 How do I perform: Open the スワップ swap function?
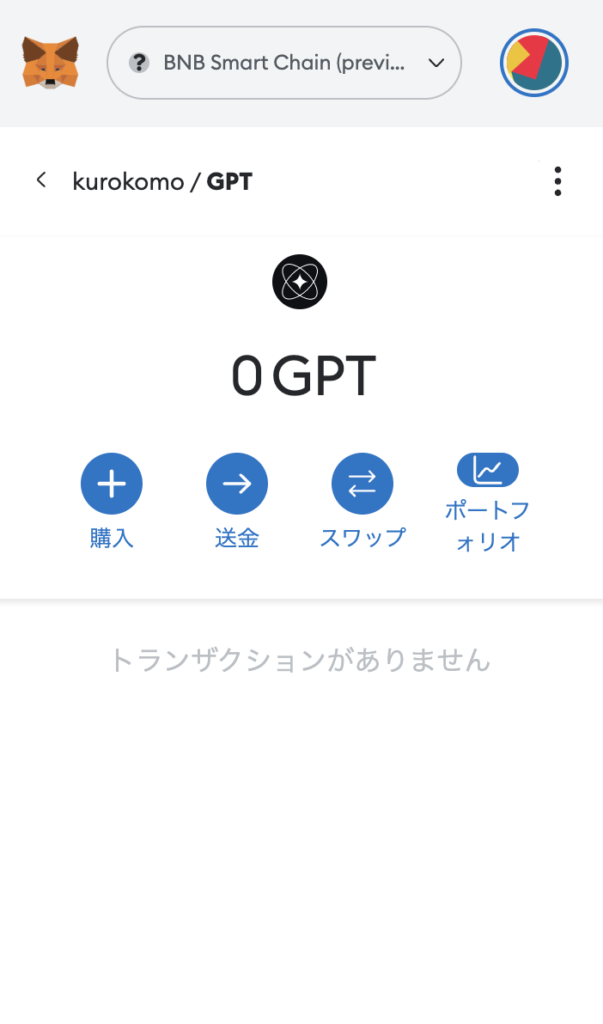362,484
